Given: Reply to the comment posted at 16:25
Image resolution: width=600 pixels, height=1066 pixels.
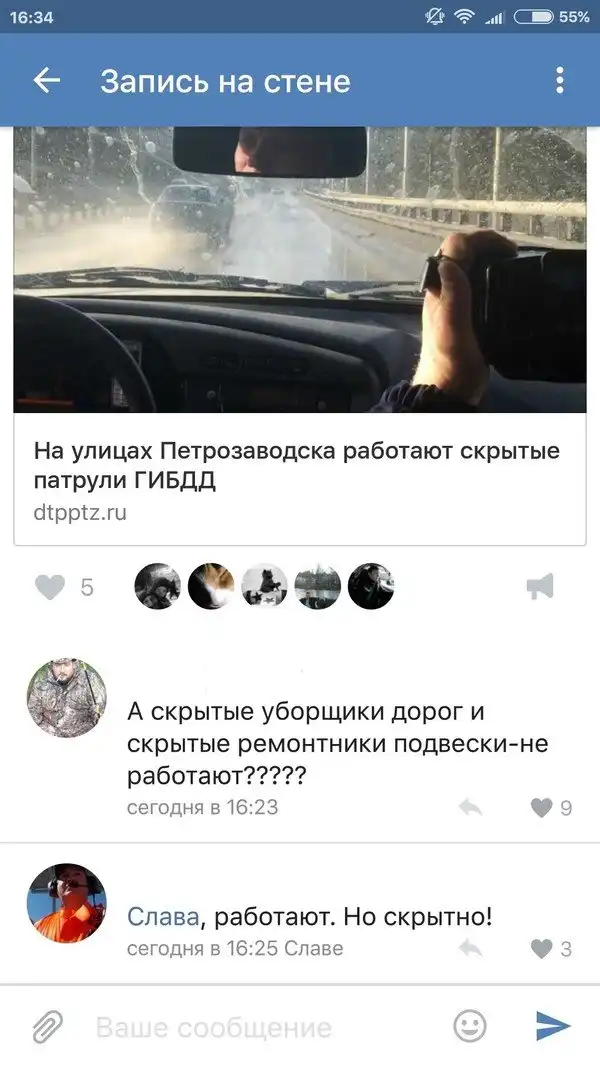Looking at the screenshot, I should coord(470,948).
